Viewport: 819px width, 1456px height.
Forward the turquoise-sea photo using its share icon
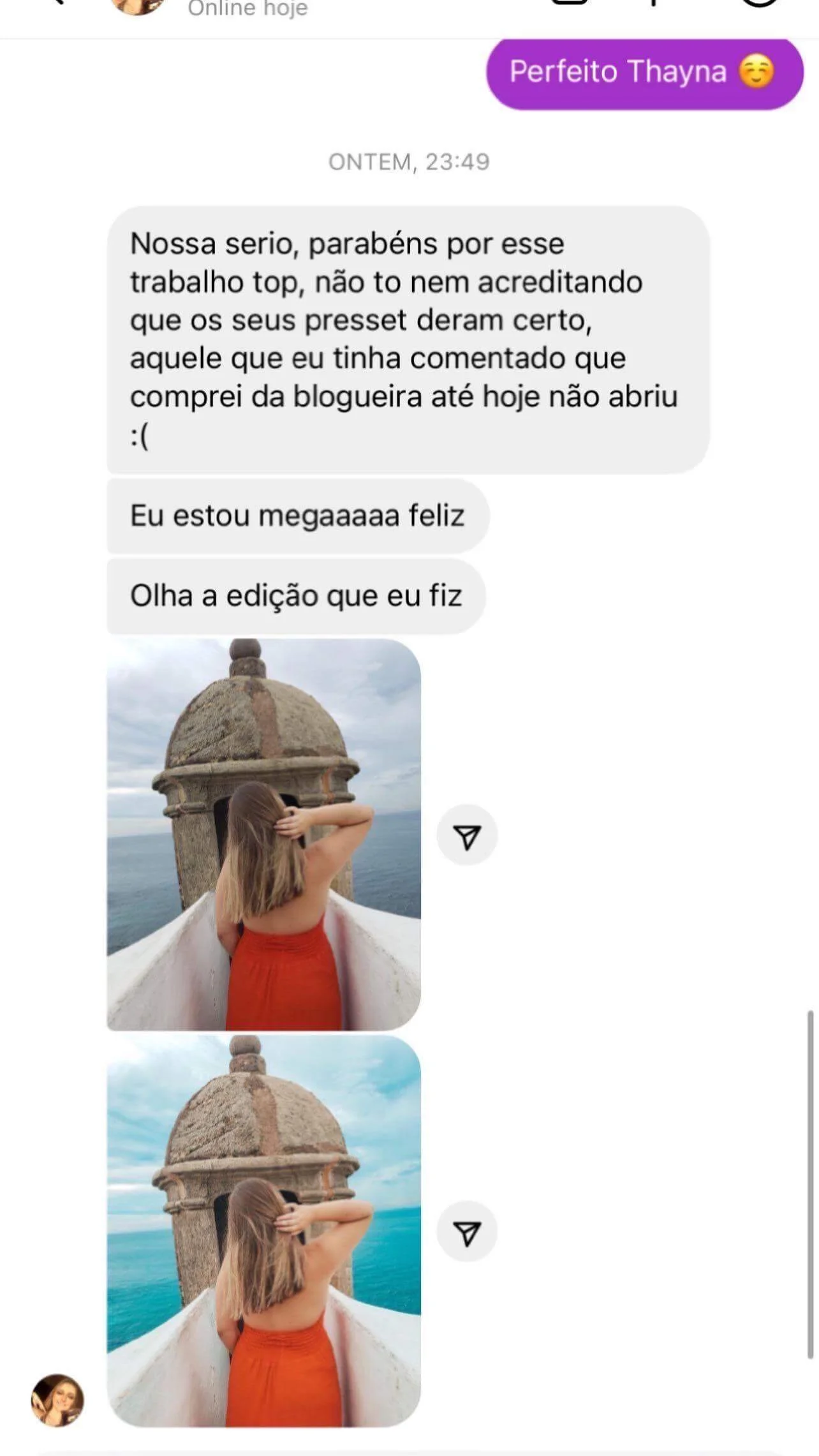(467, 1233)
